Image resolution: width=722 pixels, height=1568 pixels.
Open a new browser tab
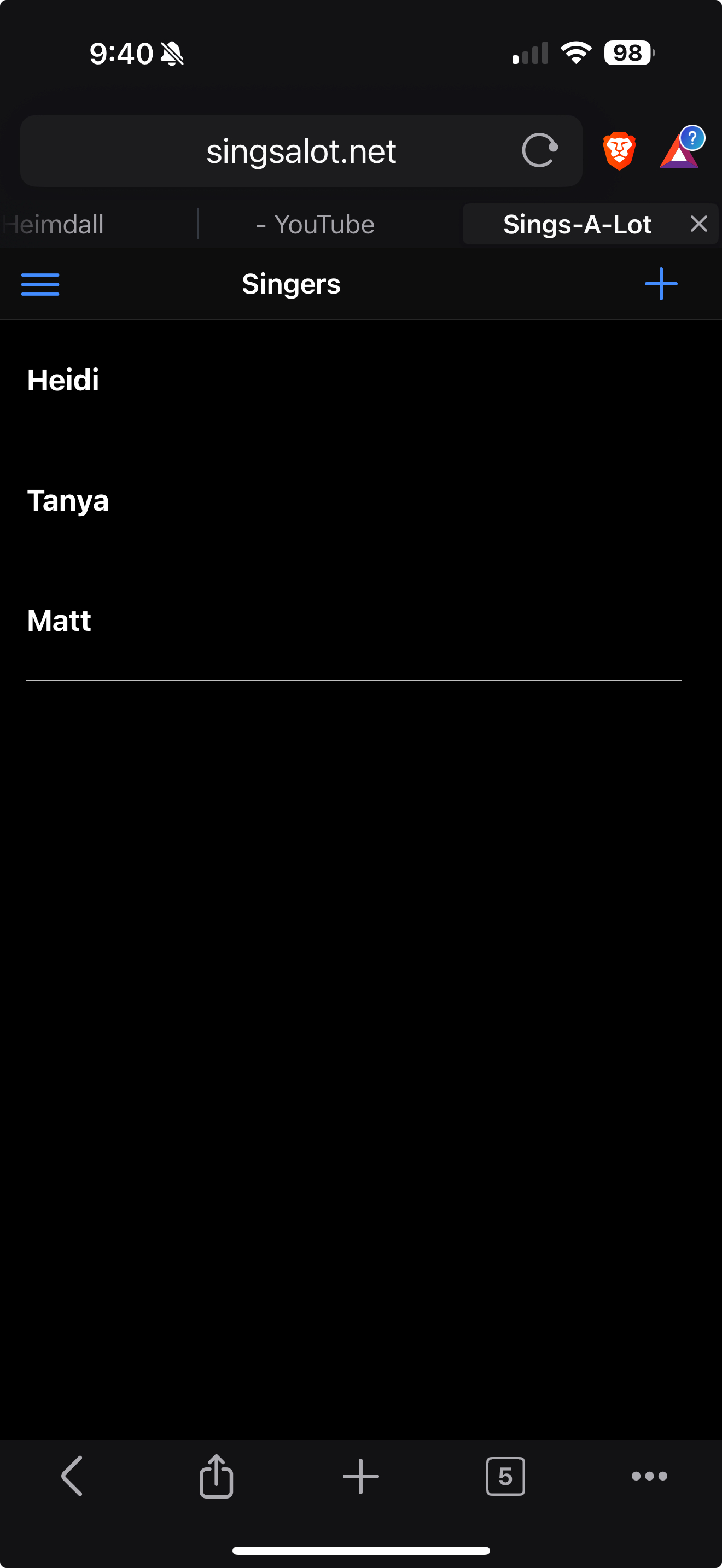coord(360,1476)
